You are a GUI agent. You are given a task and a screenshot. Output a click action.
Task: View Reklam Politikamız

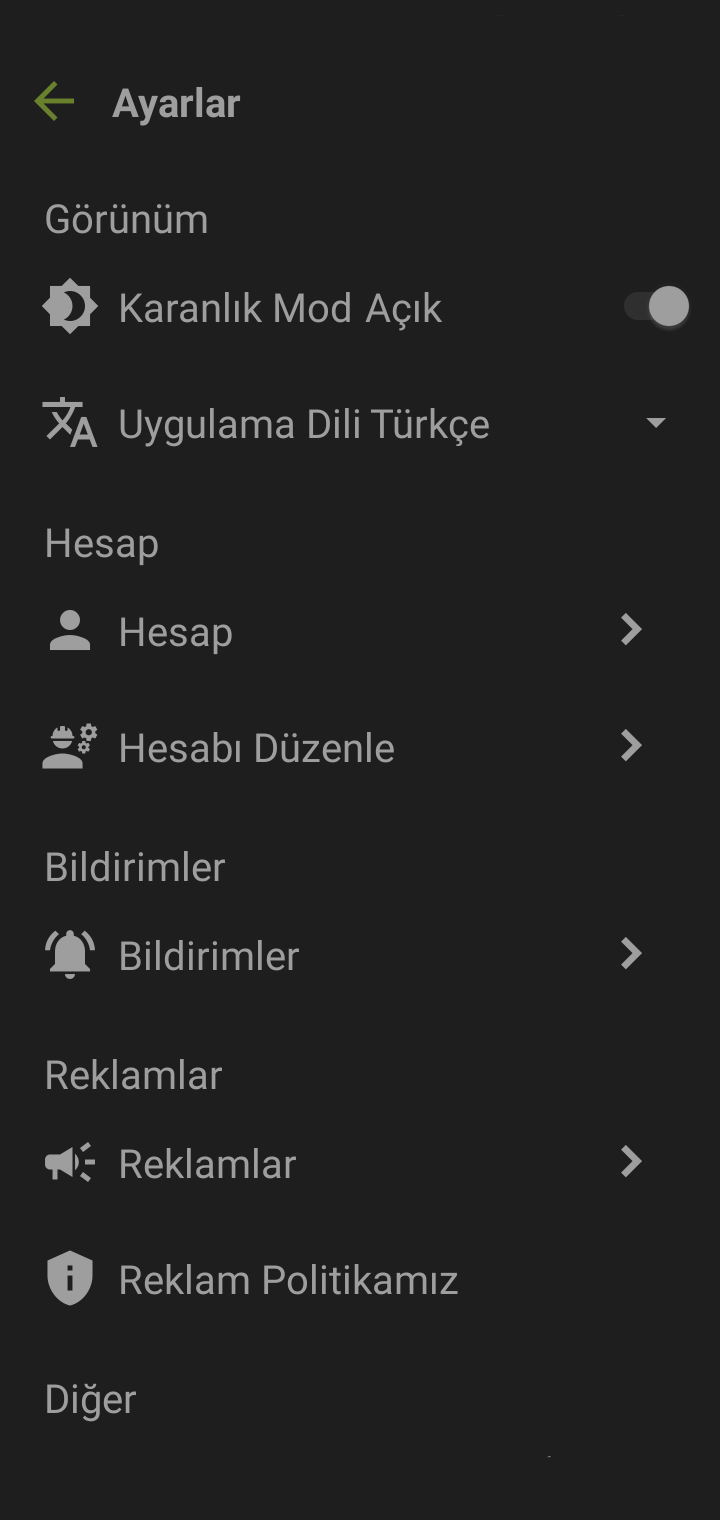coord(288,1280)
